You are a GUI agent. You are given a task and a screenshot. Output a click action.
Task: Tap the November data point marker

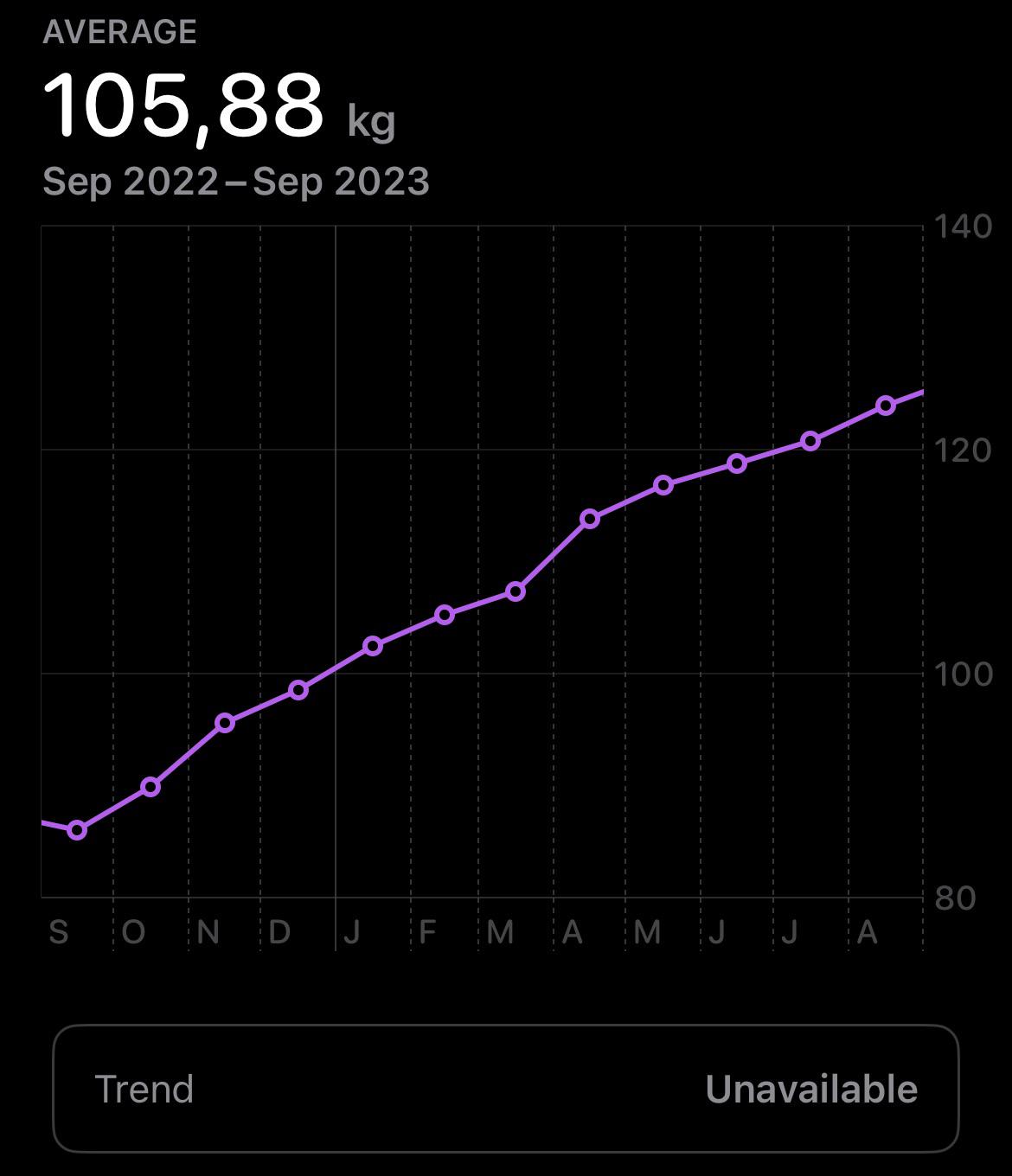coord(224,723)
